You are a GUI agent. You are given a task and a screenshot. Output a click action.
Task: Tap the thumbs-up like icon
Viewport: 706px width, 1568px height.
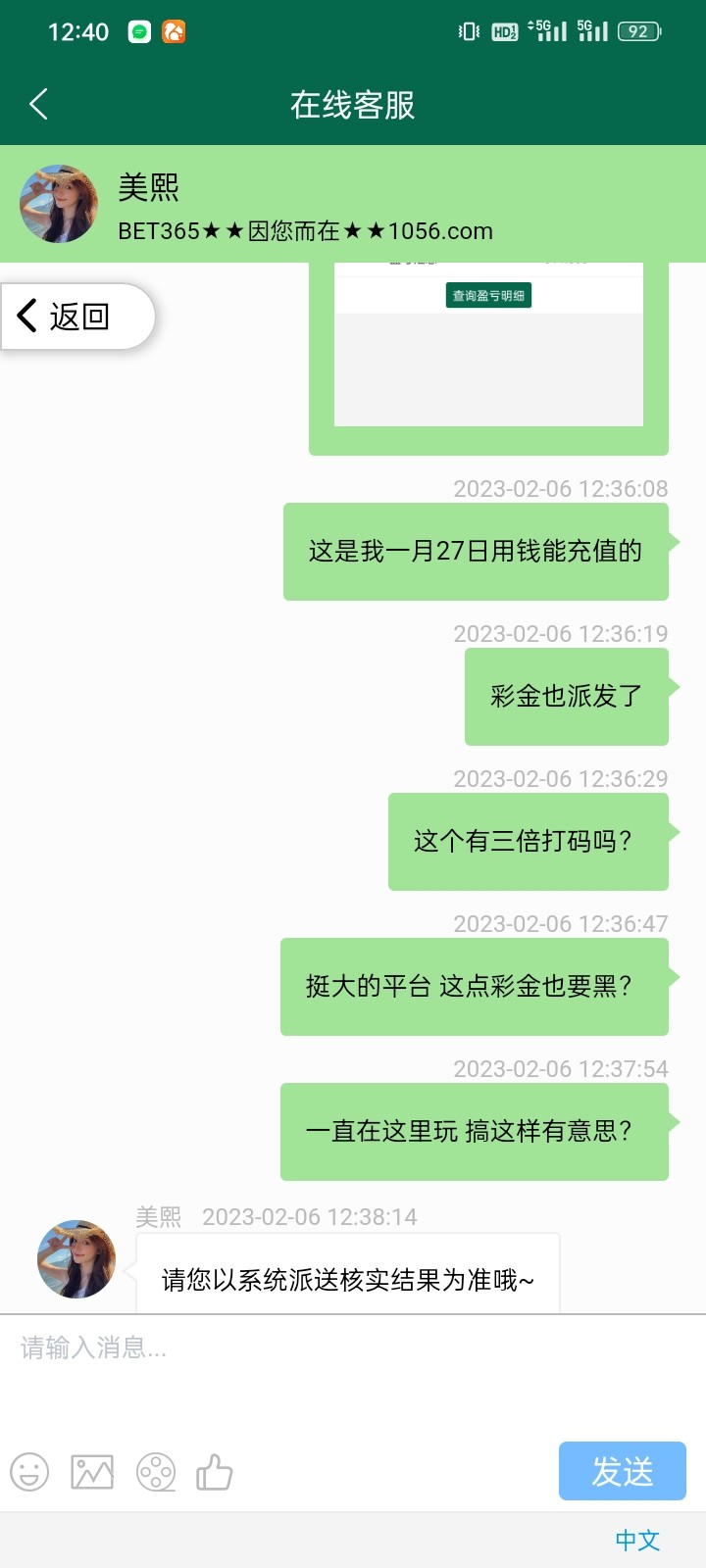[x=215, y=1470]
